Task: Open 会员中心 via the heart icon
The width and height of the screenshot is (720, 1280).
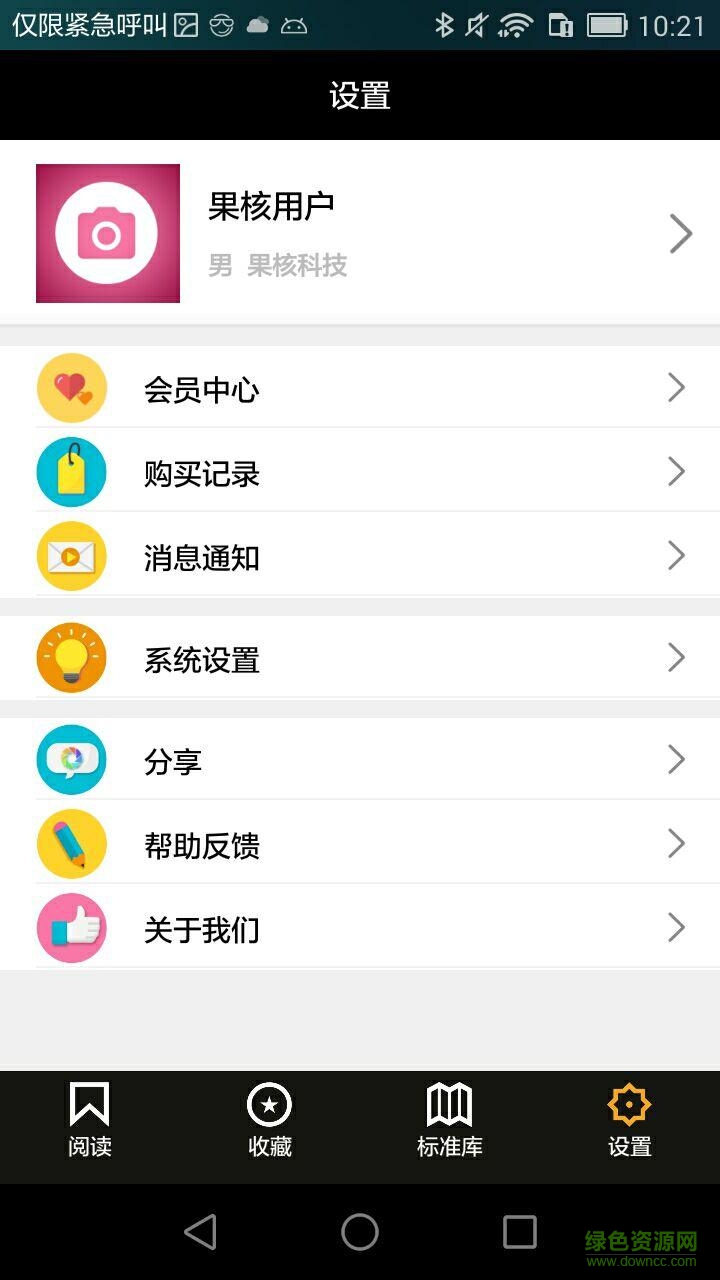Action: (71, 387)
